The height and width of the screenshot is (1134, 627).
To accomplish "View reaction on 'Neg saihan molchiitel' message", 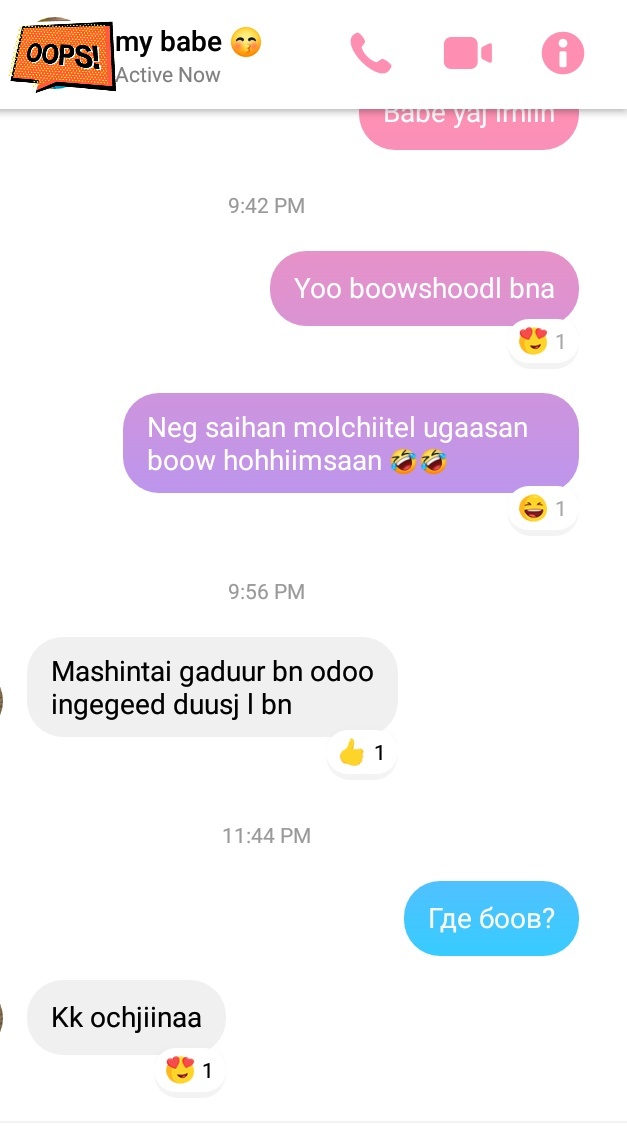I will [544, 509].
